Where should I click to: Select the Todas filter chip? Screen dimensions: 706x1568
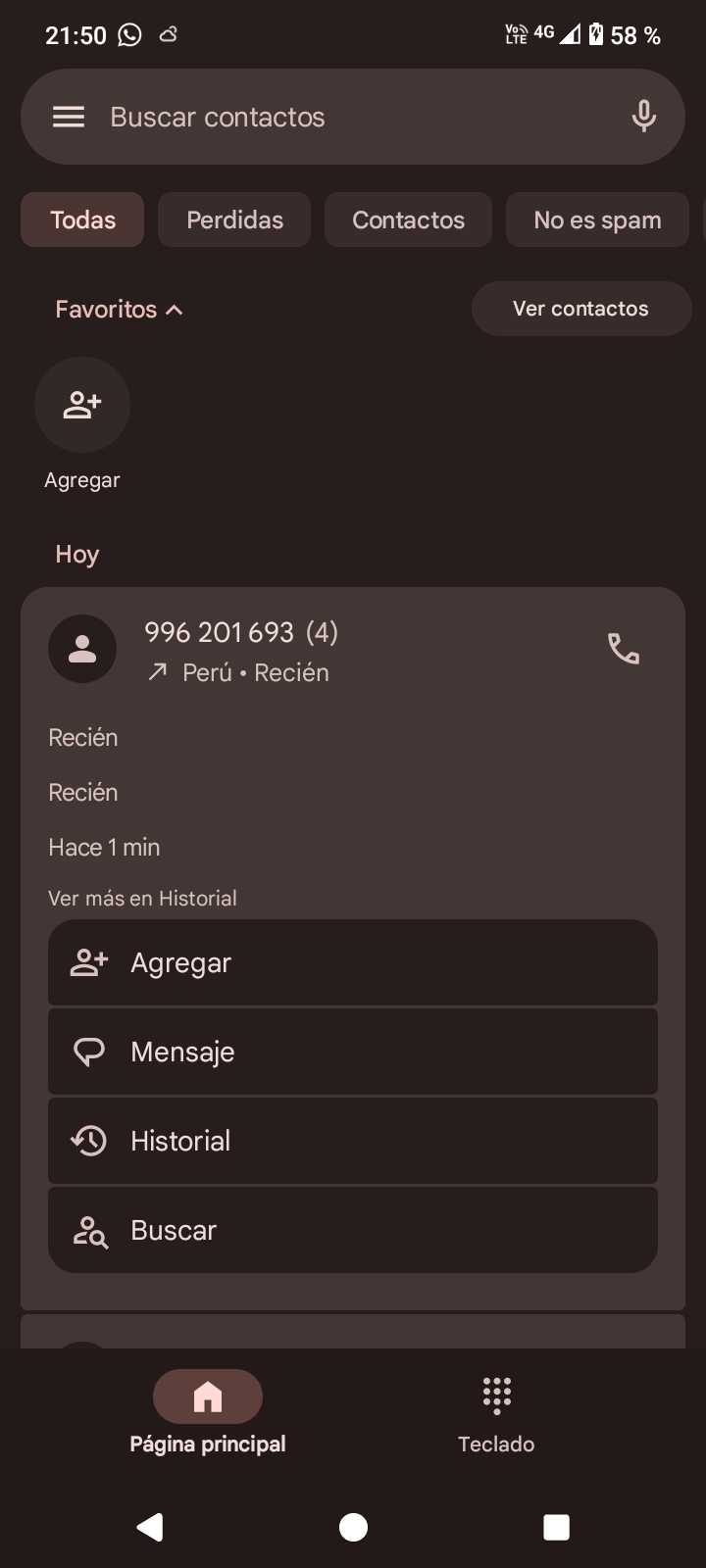(82, 220)
